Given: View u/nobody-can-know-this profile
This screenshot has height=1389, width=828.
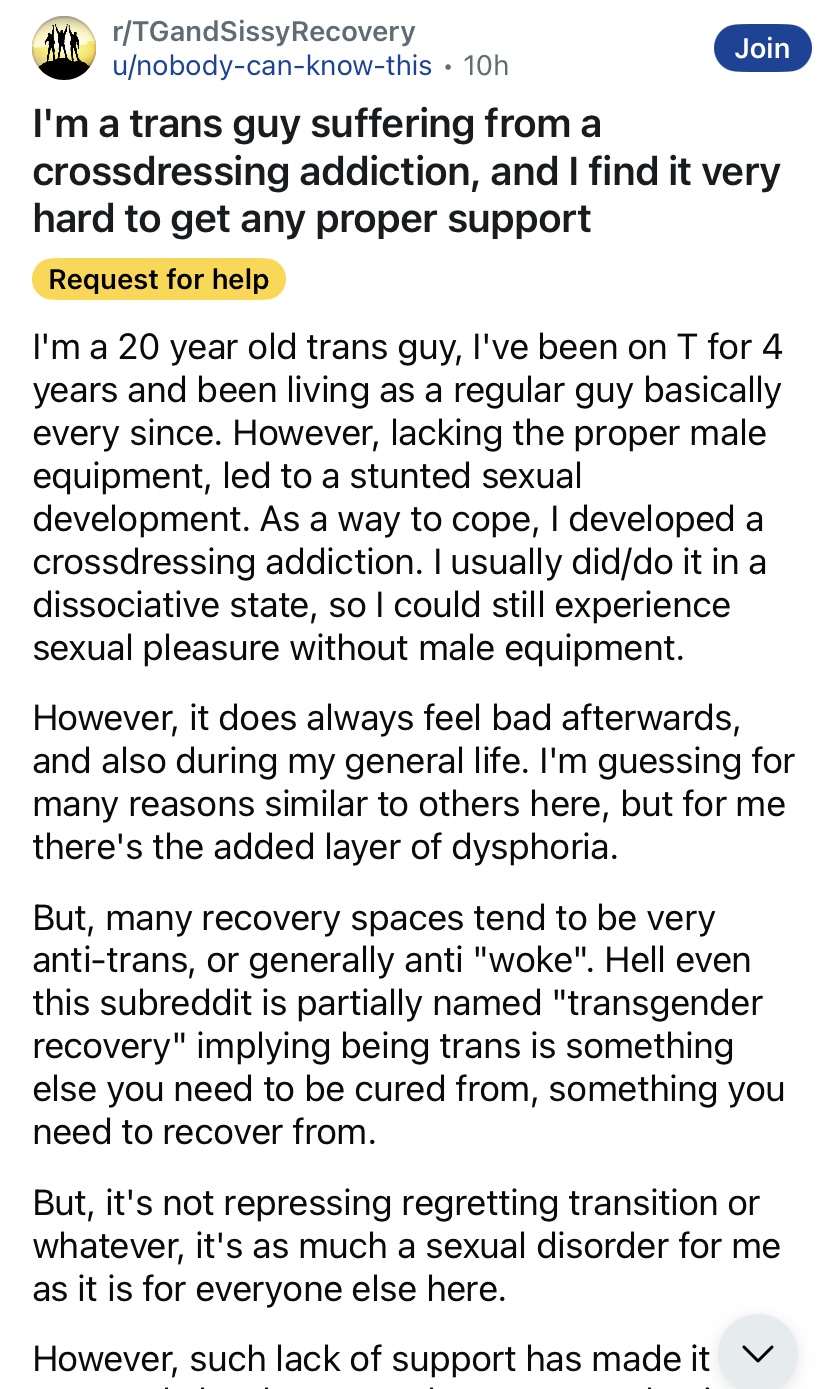Looking at the screenshot, I should [272, 66].
